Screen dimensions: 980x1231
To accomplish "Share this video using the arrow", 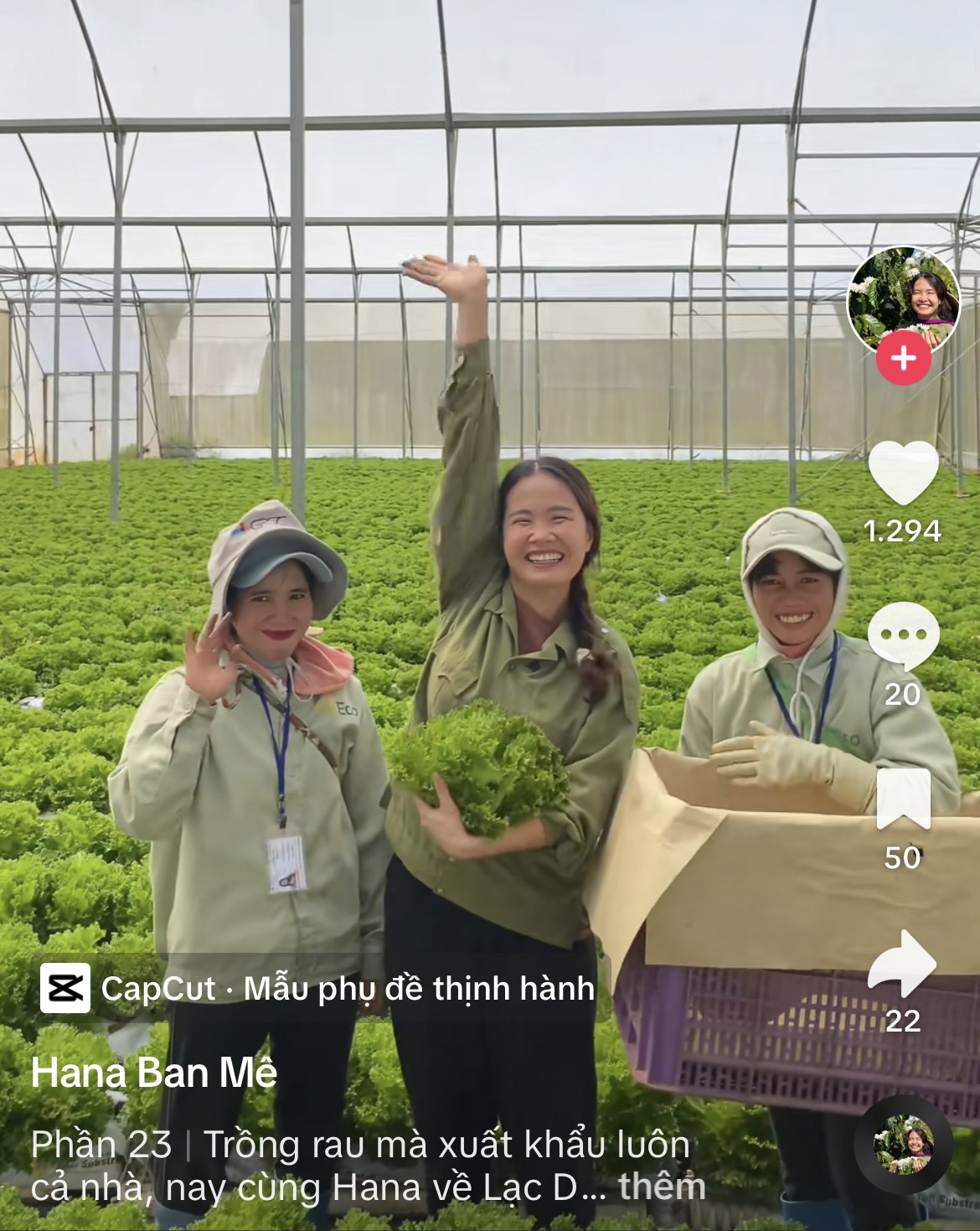I will coord(903,964).
